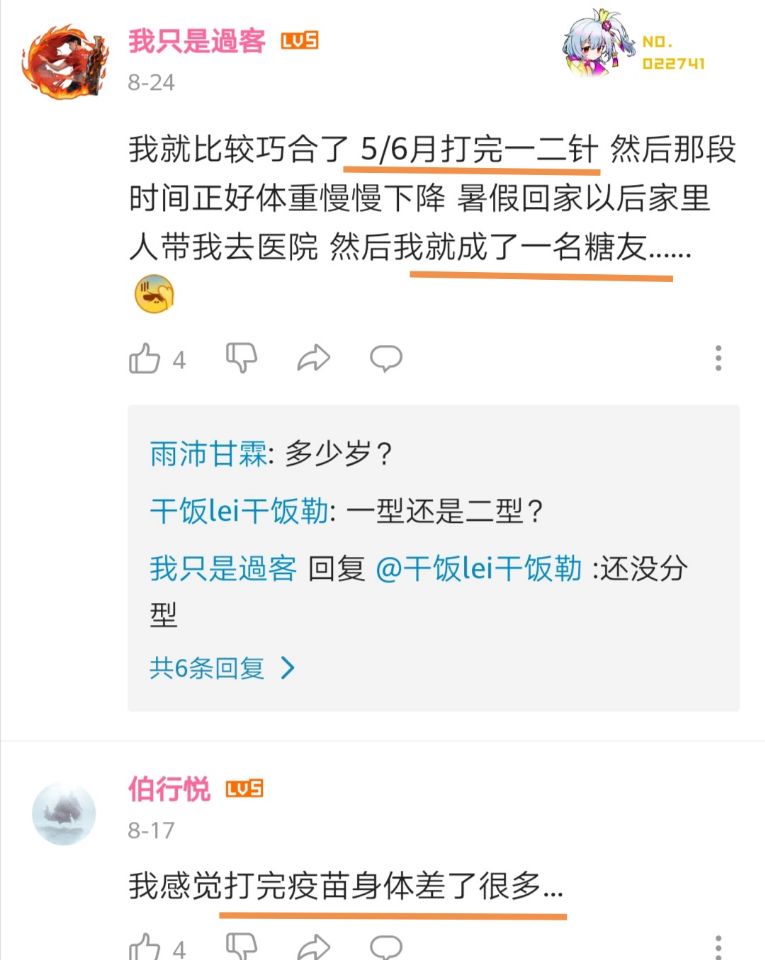The width and height of the screenshot is (765, 960).
Task: Open @干饭lei干饭勒 mention link
Action: (478, 569)
